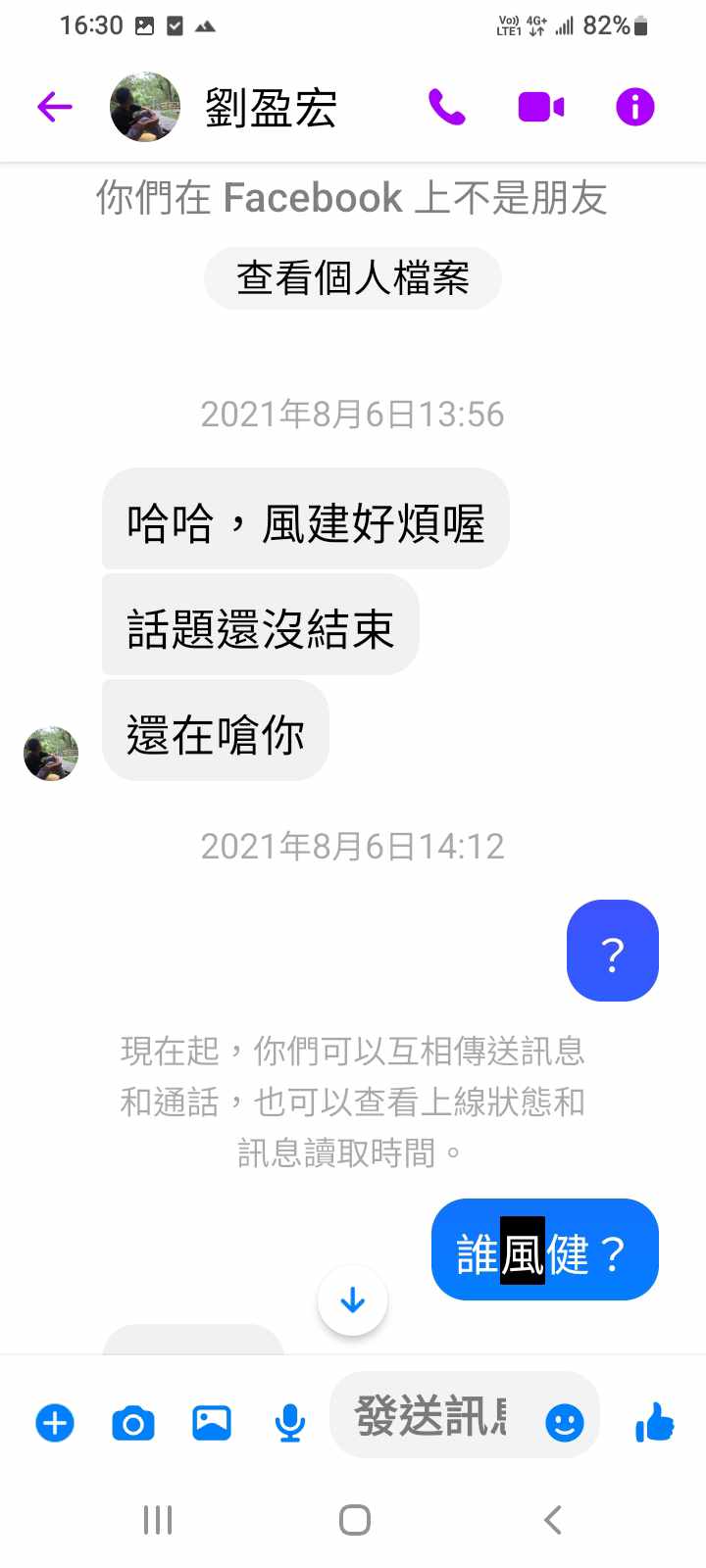Viewport: 706px width, 1568px height.
Task: Start a video call with 劉盈宏
Action: tap(540, 107)
